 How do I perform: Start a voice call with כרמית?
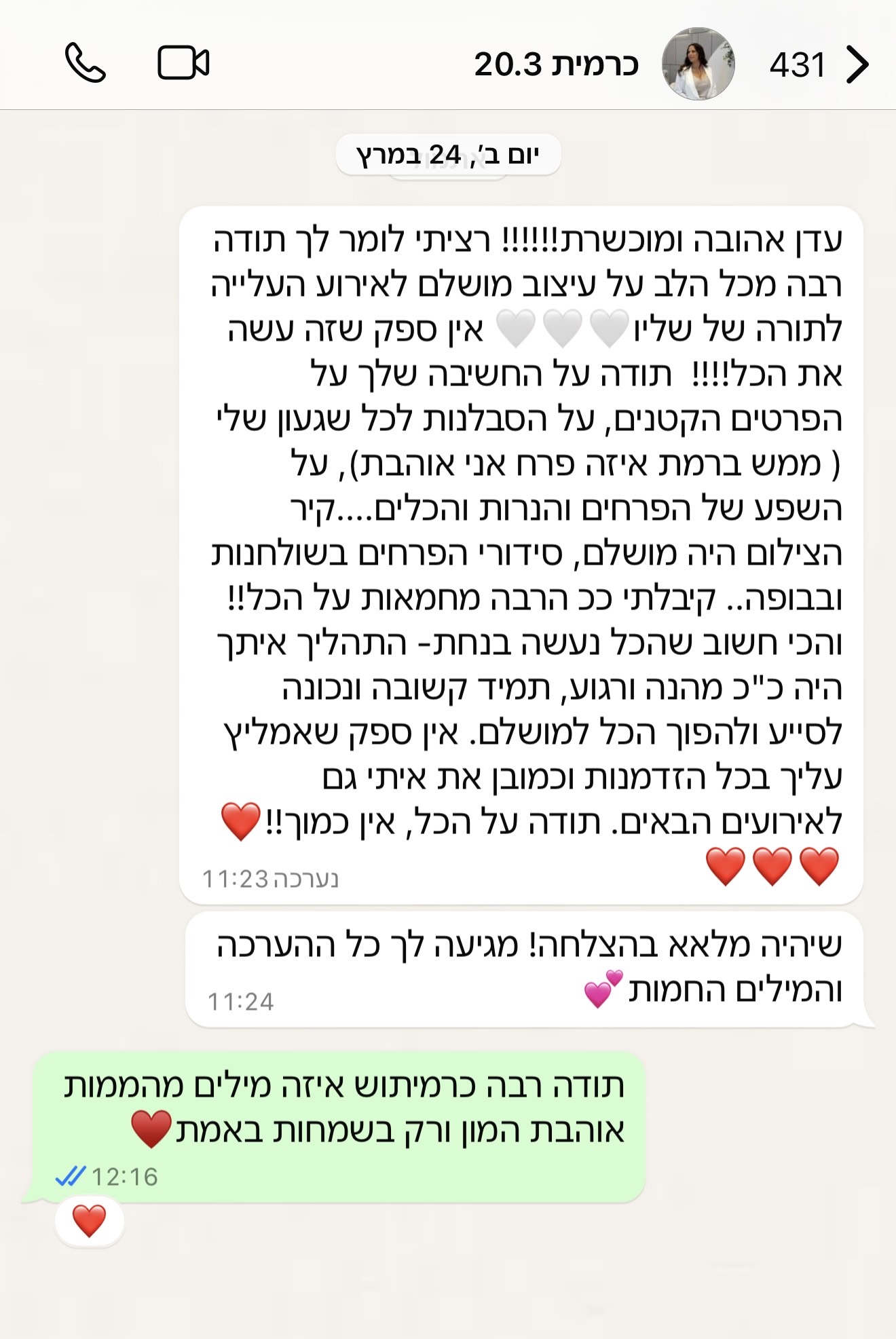86,63
